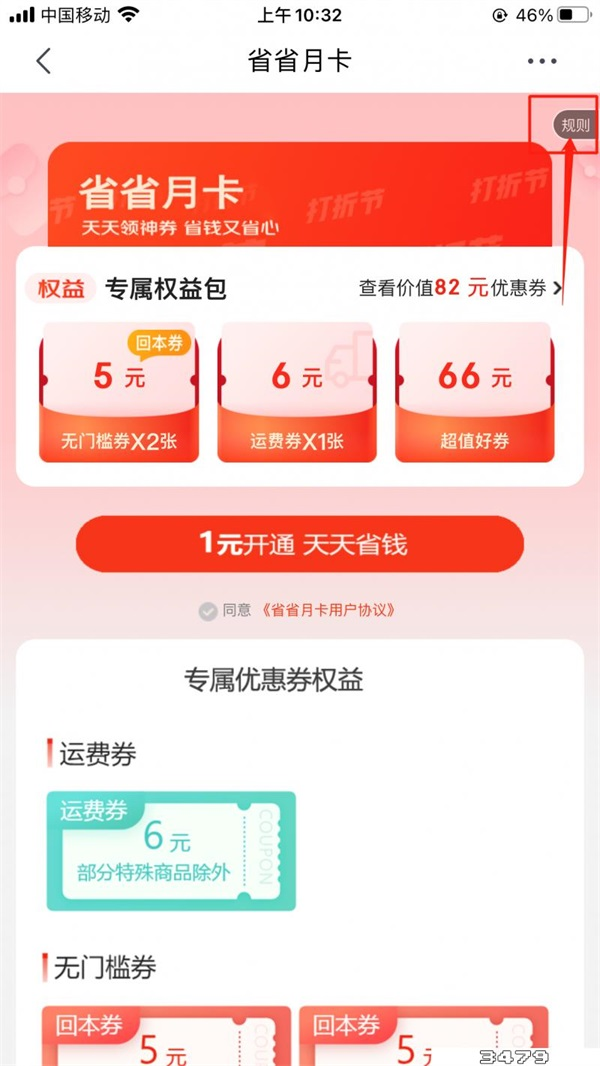Select the 66元 超值好券 coupon card
The width and height of the screenshot is (600, 1066).
(x=474, y=392)
